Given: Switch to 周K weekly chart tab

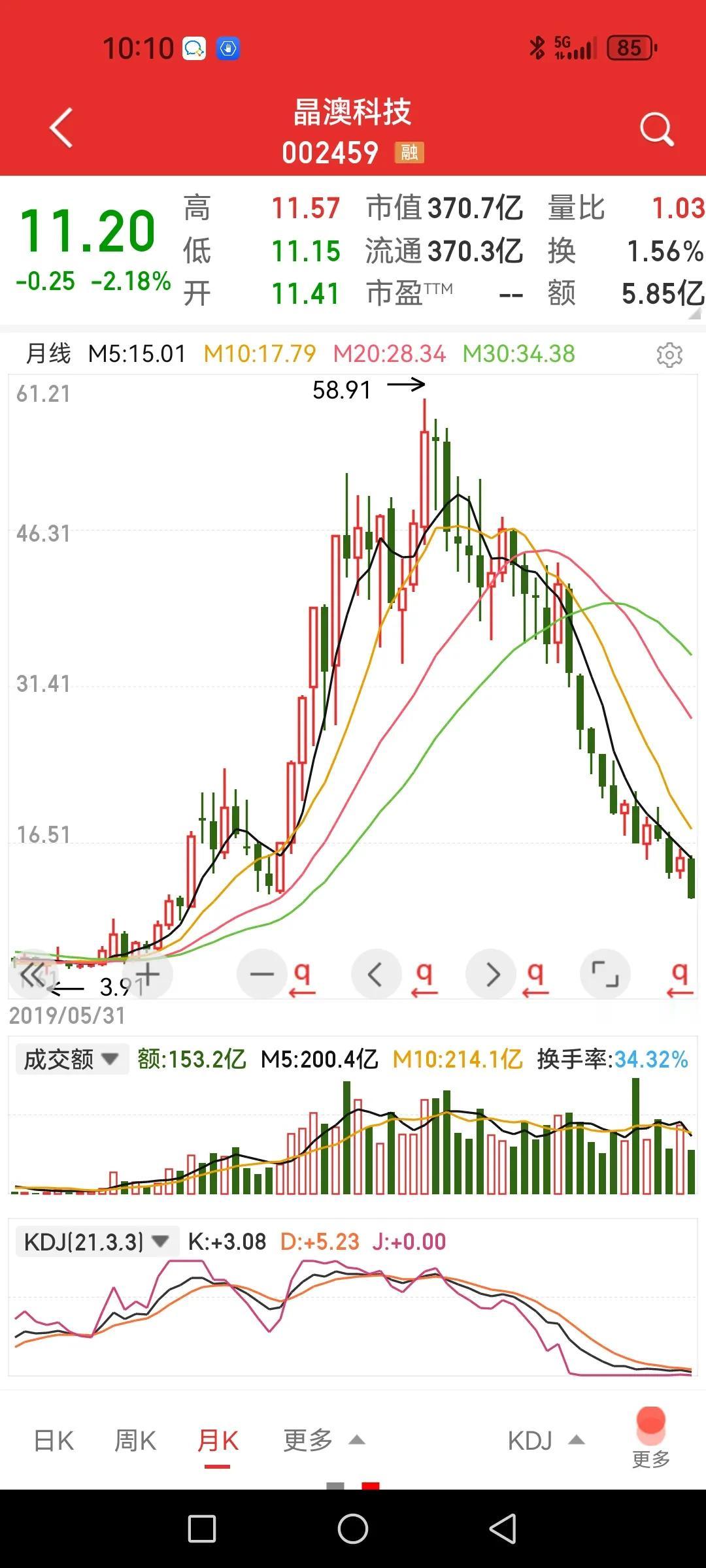Looking at the screenshot, I should (135, 1441).
